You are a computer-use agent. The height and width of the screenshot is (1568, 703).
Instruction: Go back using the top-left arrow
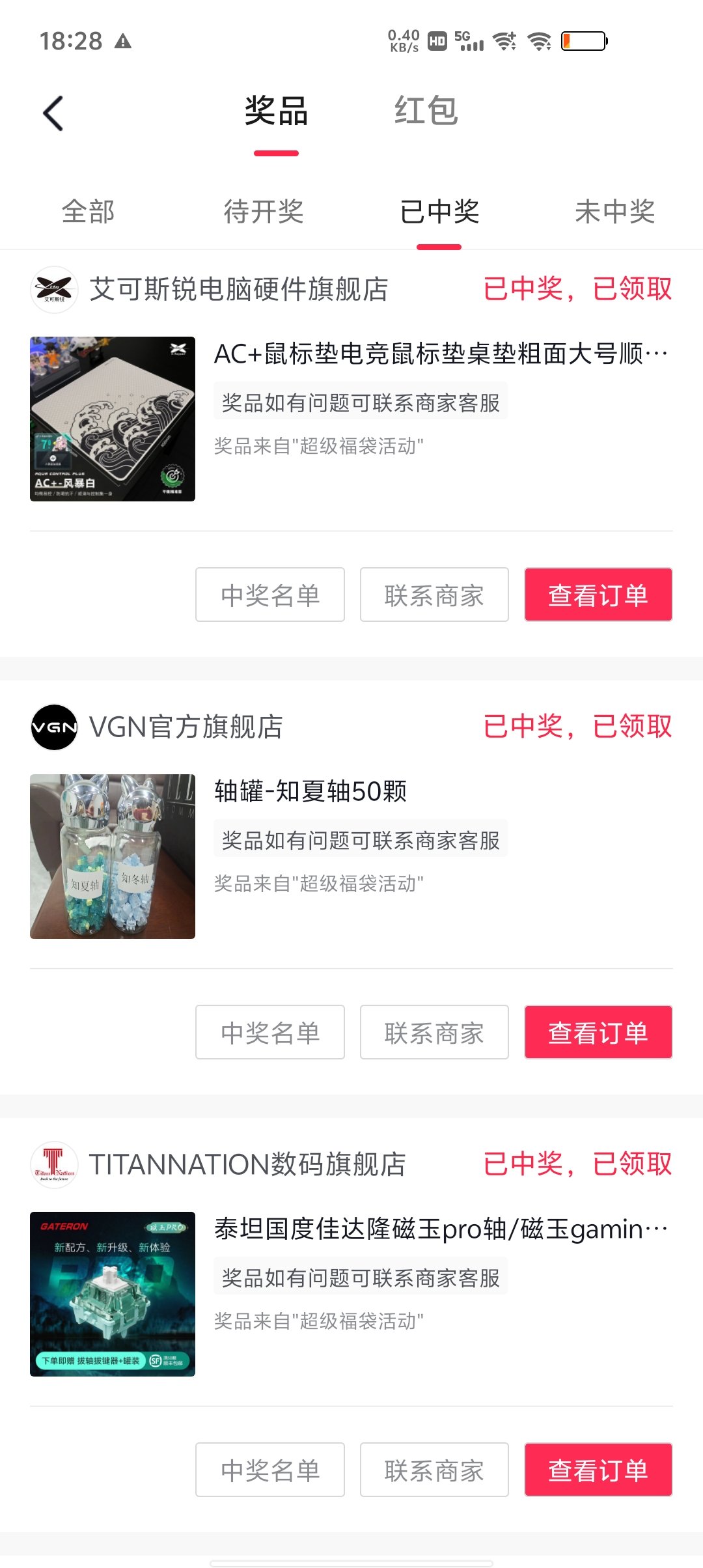click(x=53, y=113)
